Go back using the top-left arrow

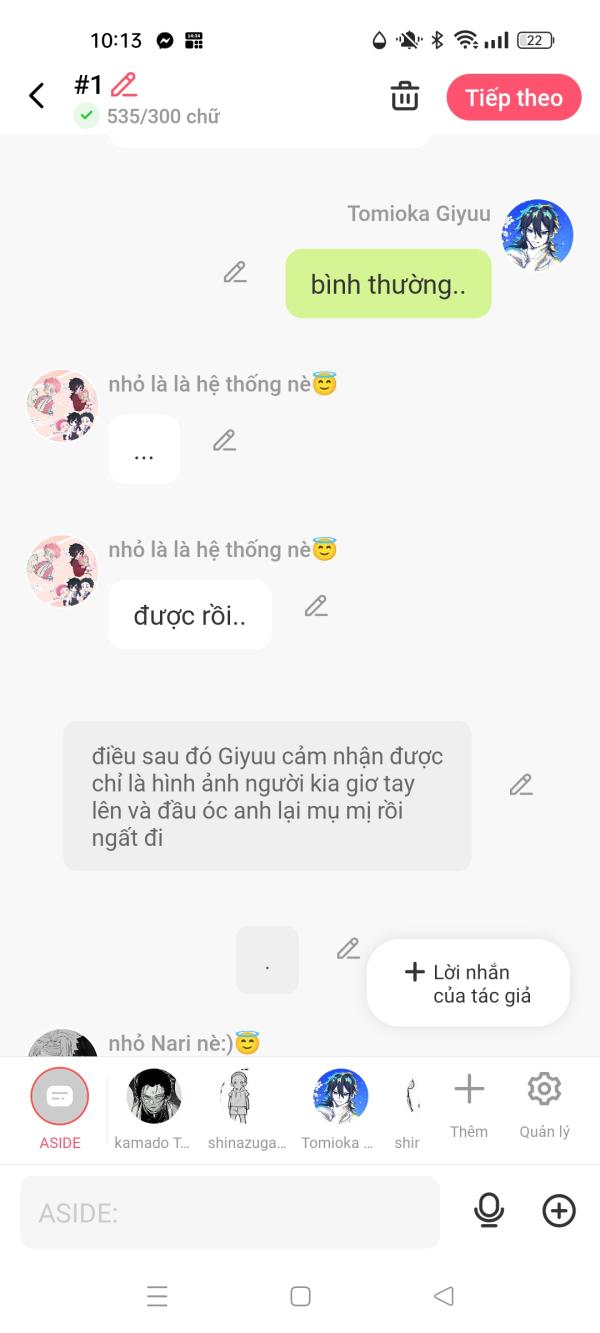(x=37, y=96)
